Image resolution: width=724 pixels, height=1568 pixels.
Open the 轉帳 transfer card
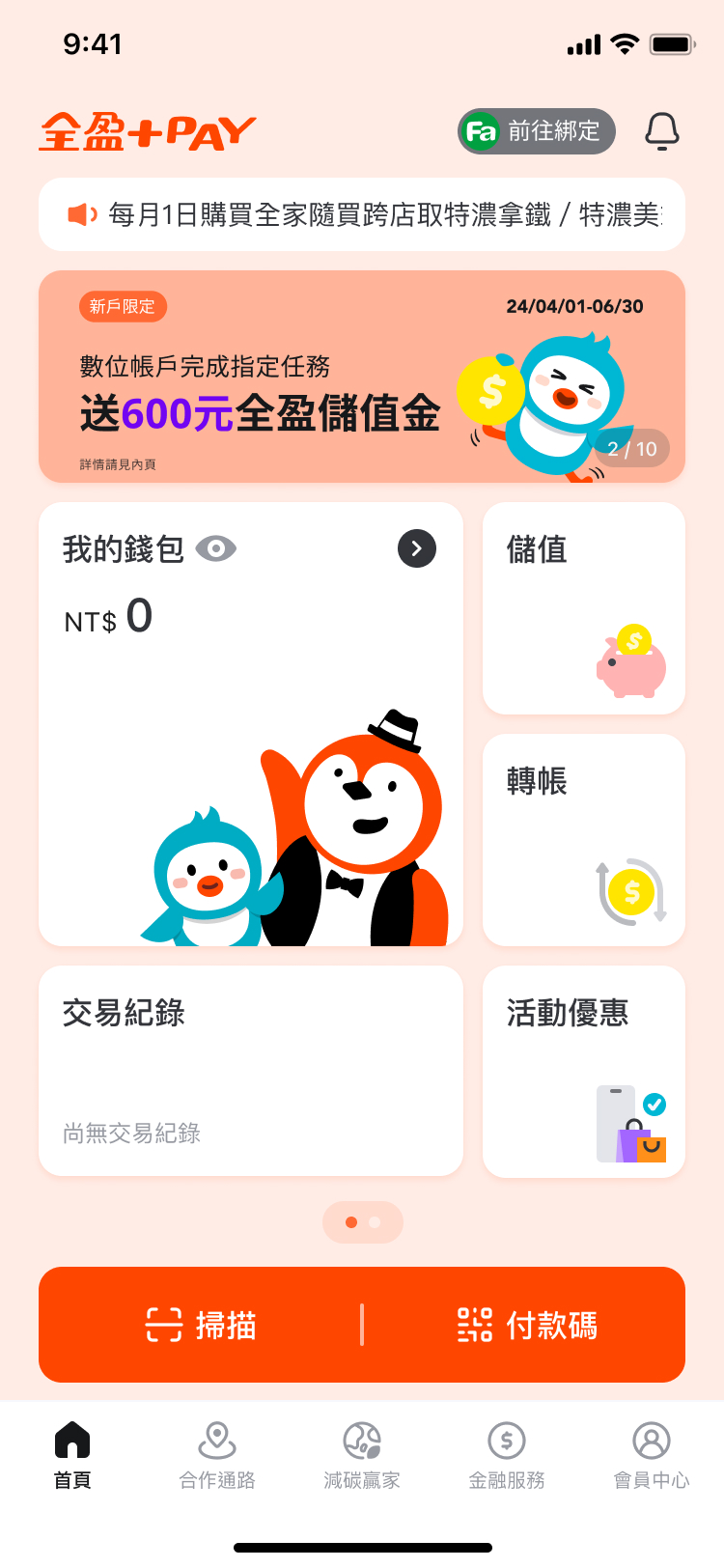point(584,840)
